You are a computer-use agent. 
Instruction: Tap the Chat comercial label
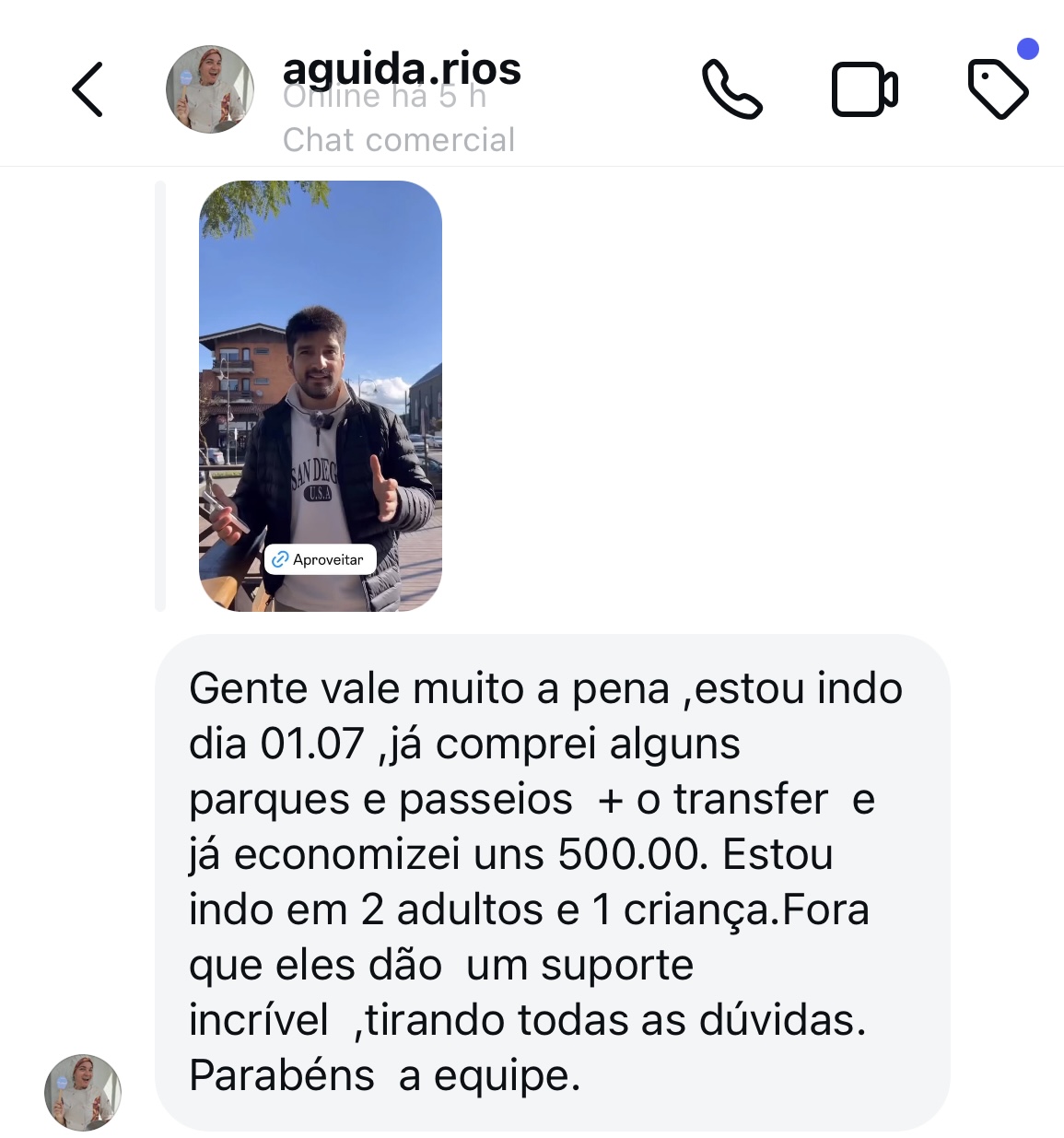pos(400,140)
